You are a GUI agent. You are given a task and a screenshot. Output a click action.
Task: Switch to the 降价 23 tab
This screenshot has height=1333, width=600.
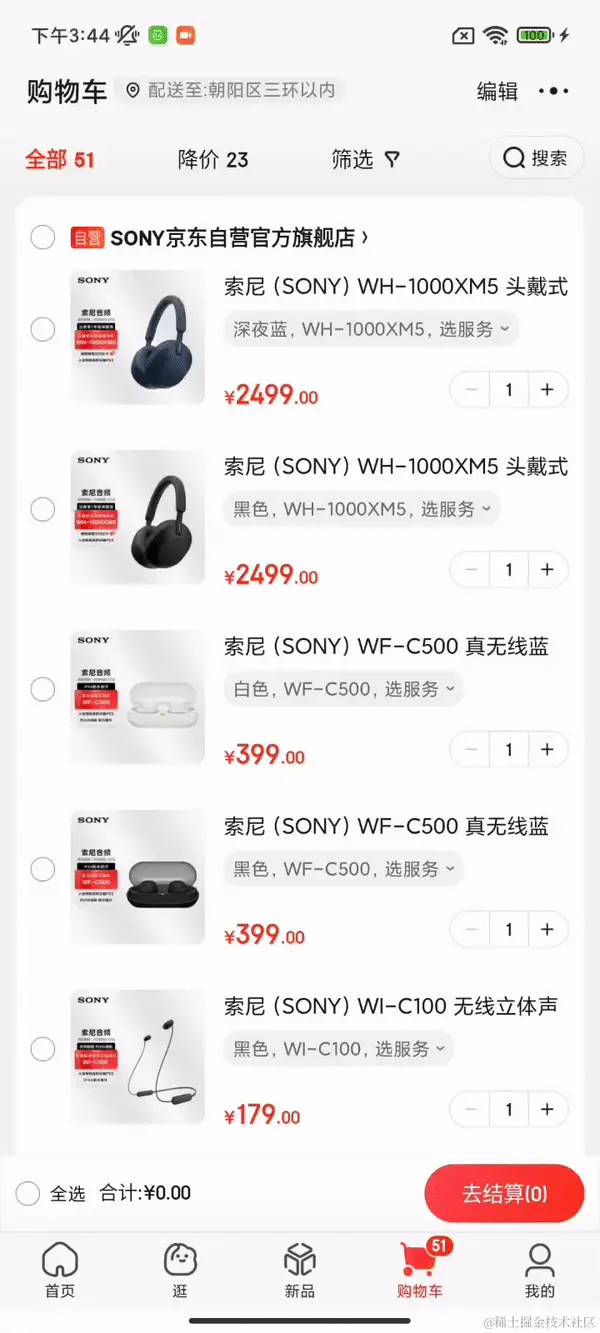point(213,159)
